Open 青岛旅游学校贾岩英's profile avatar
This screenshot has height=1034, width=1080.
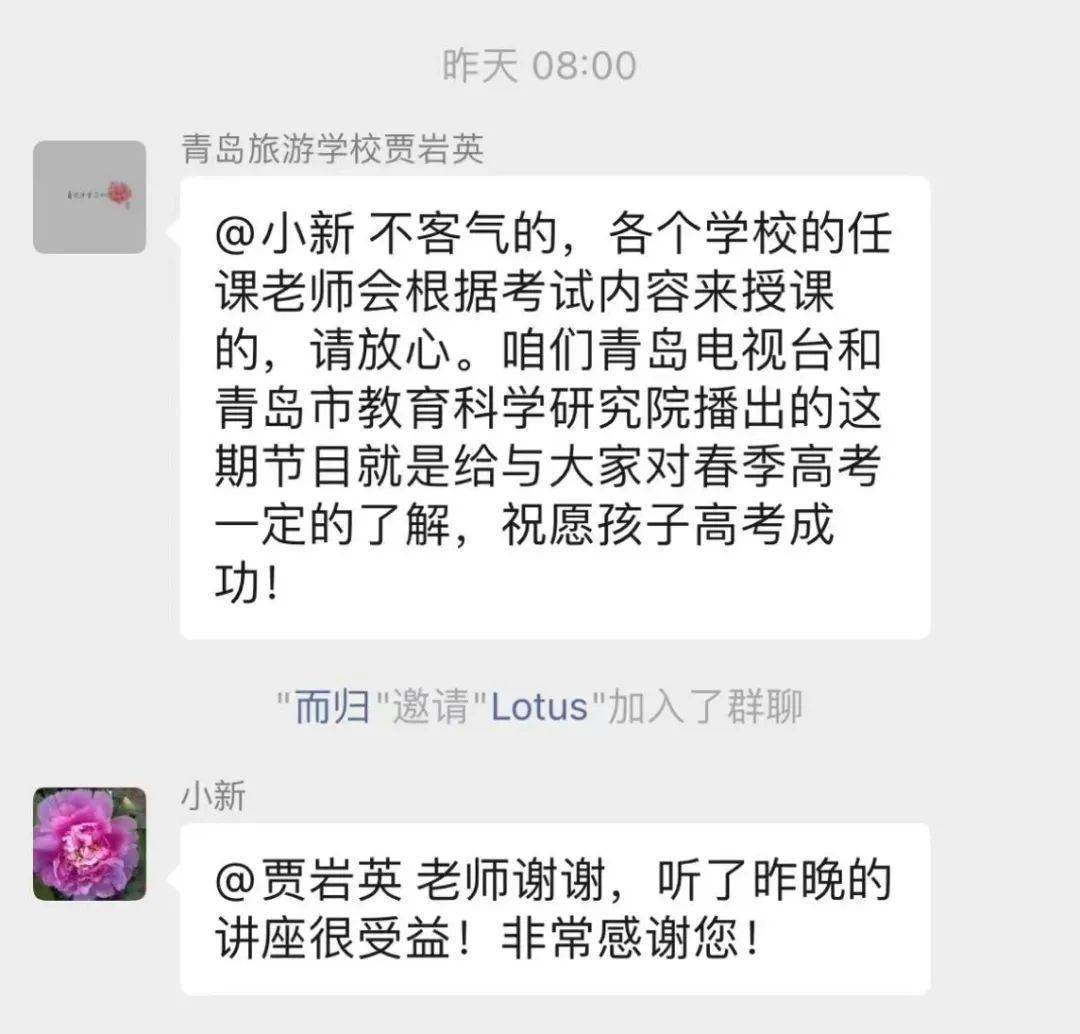click(90, 197)
